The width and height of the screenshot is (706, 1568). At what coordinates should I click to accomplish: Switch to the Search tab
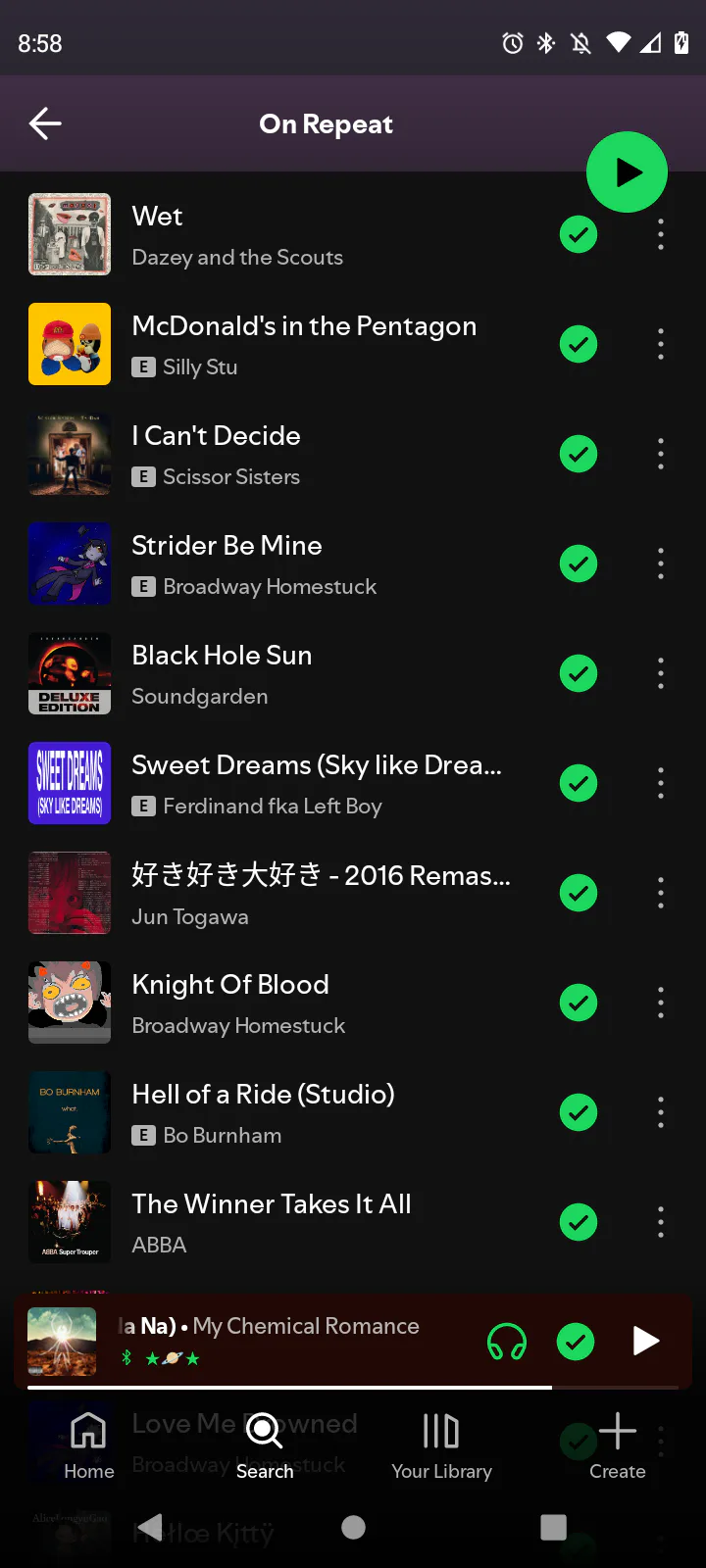pos(265,1445)
